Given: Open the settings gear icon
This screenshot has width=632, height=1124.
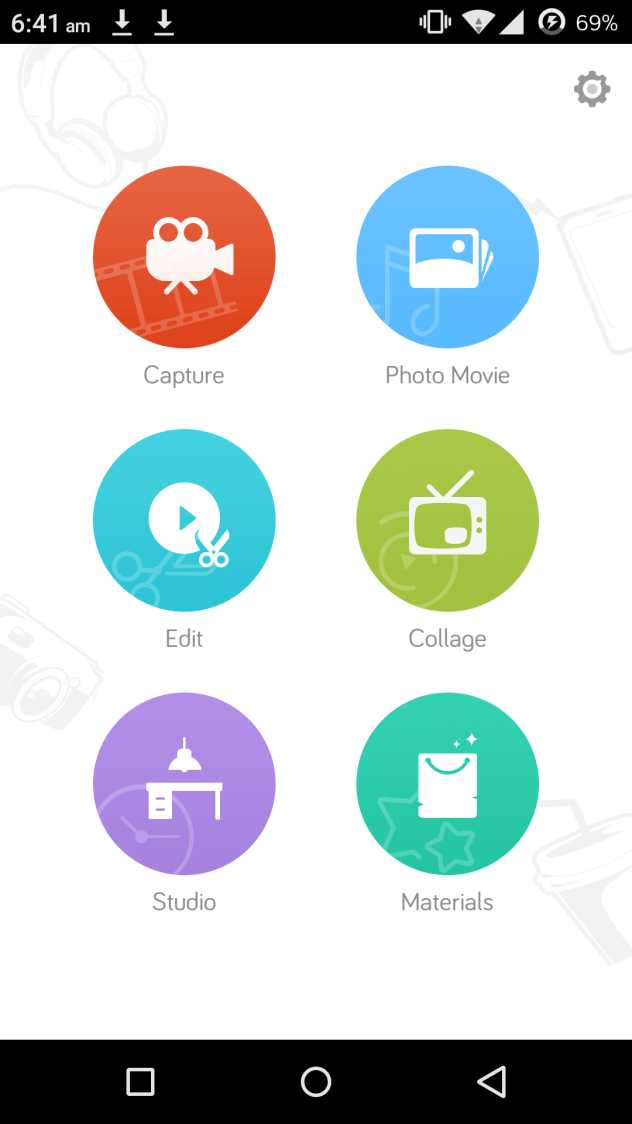Looking at the screenshot, I should pyautogui.click(x=592, y=90).
